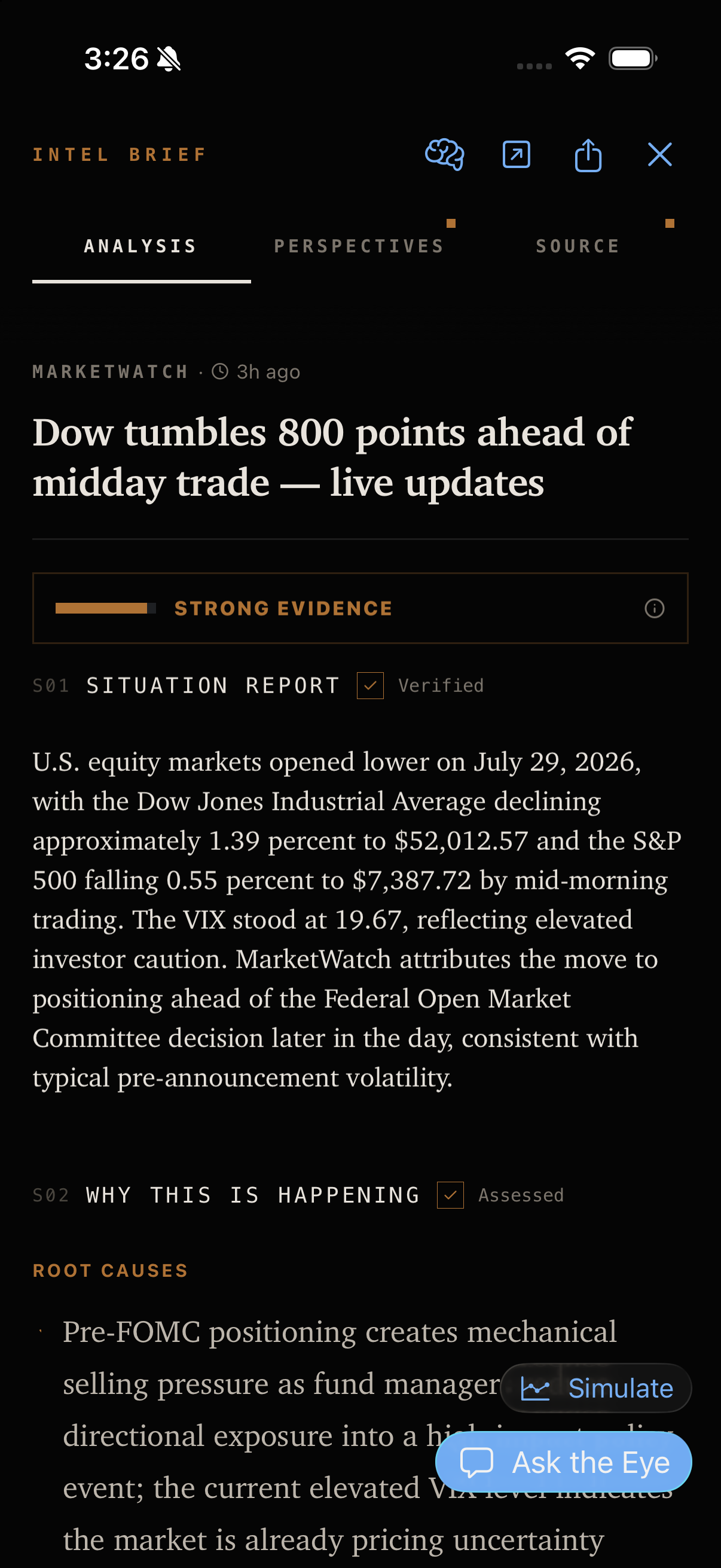Tap Ask the Eye chat button
The width and height of the screenshot is (721, 1568).
coord(563,1462)
